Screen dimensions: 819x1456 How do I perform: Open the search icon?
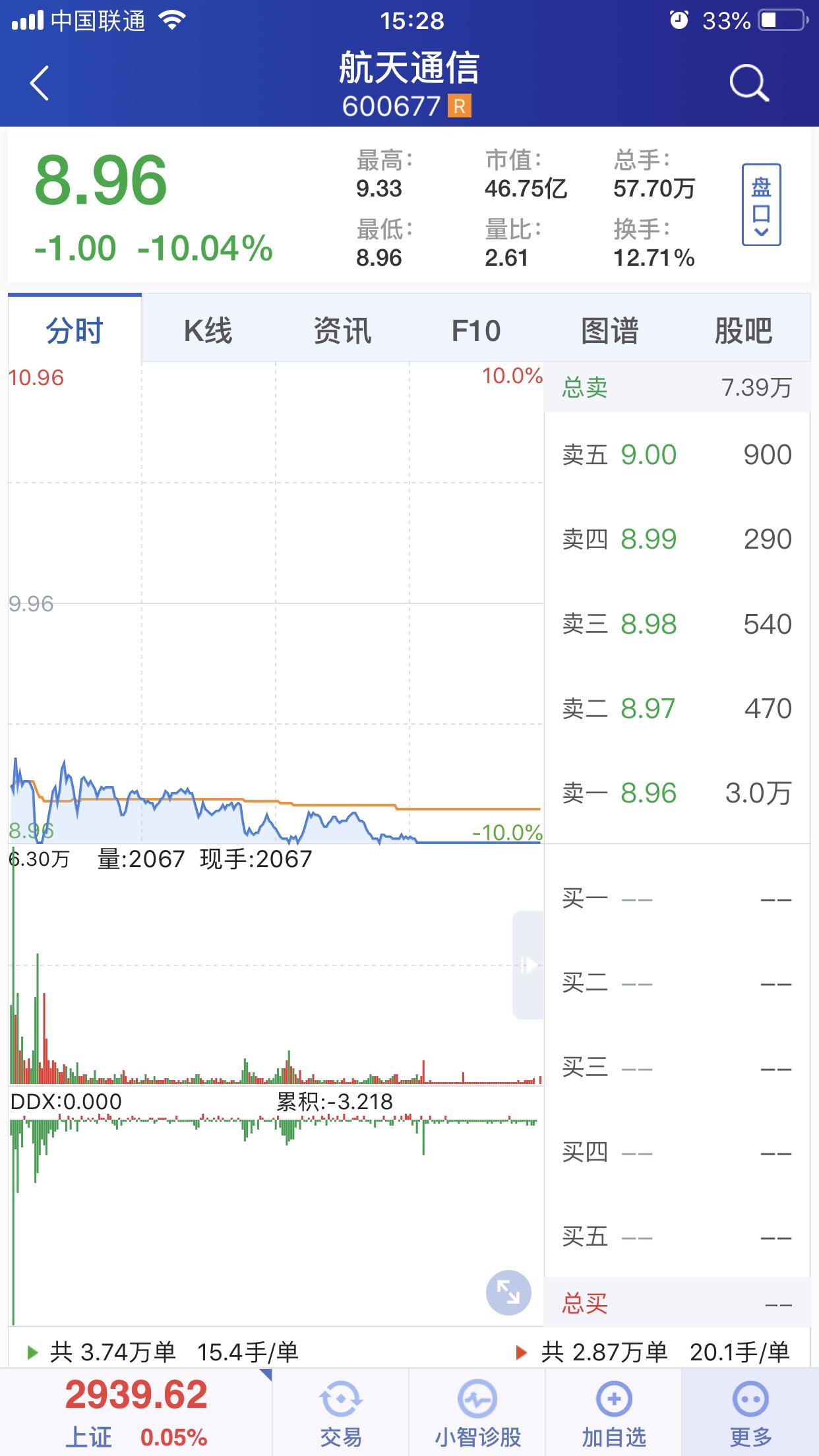click(x=747, y=83)
